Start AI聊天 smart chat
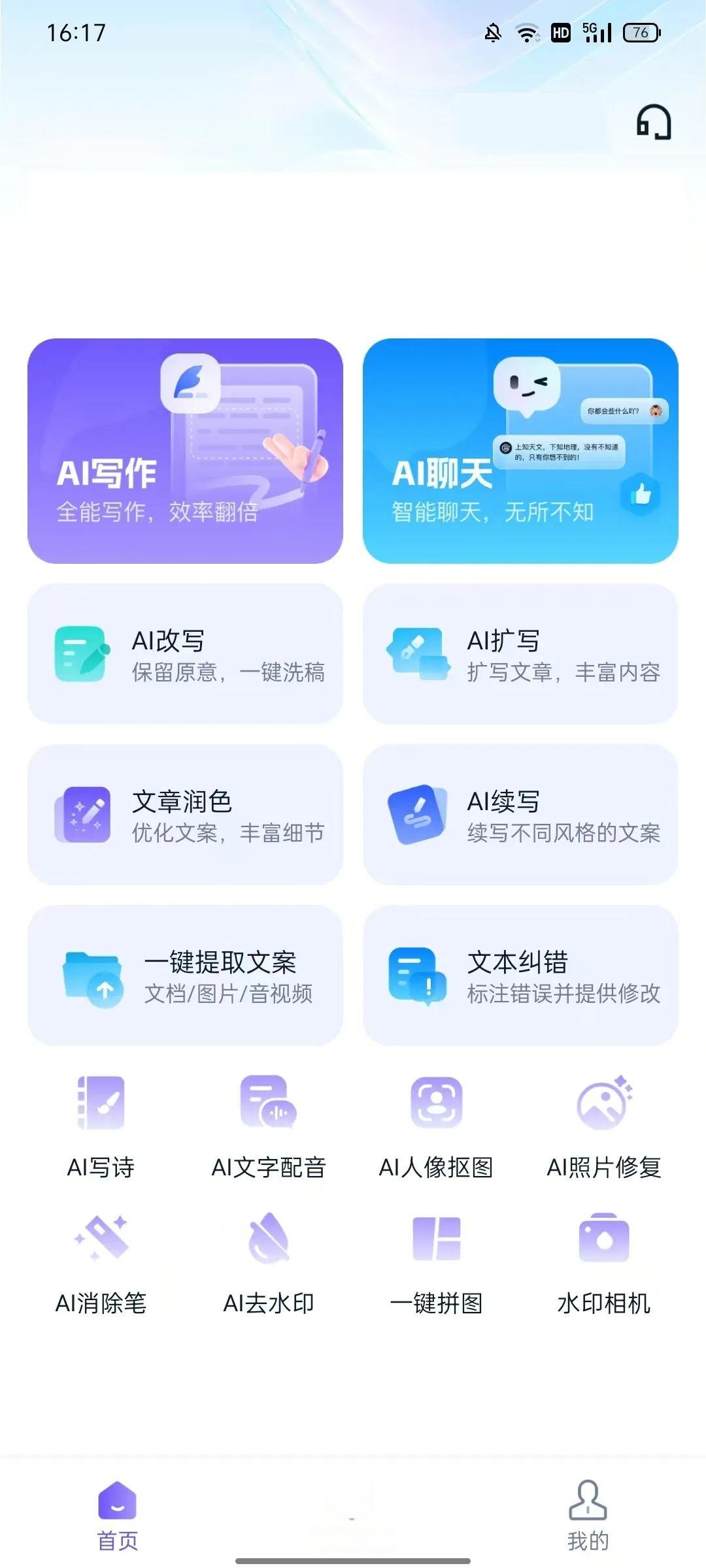 click(x=520, y=451)
